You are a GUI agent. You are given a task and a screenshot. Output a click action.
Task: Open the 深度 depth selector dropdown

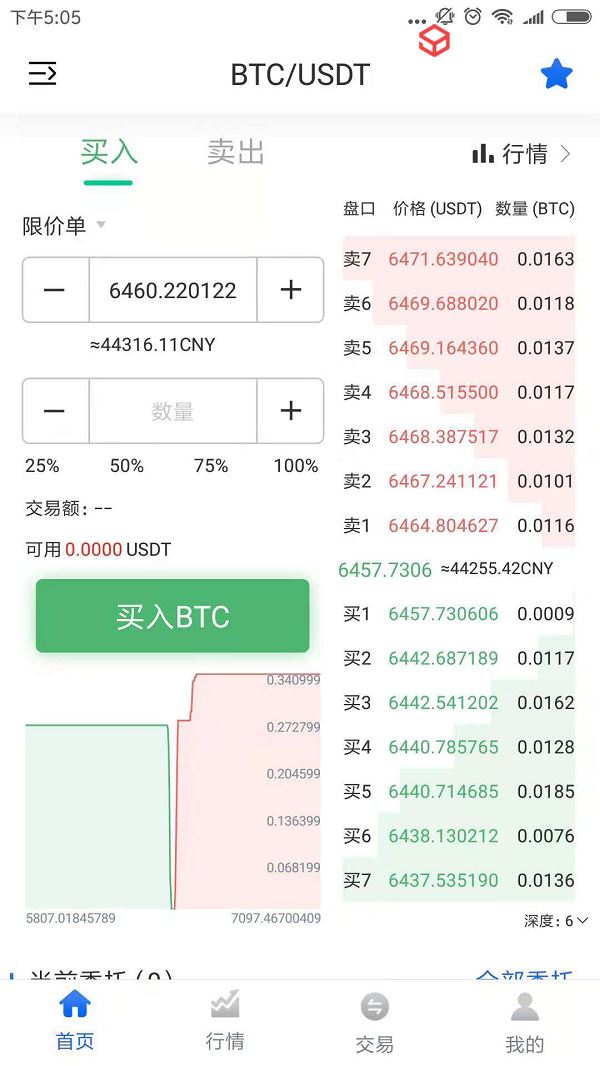tap(556, 921)
